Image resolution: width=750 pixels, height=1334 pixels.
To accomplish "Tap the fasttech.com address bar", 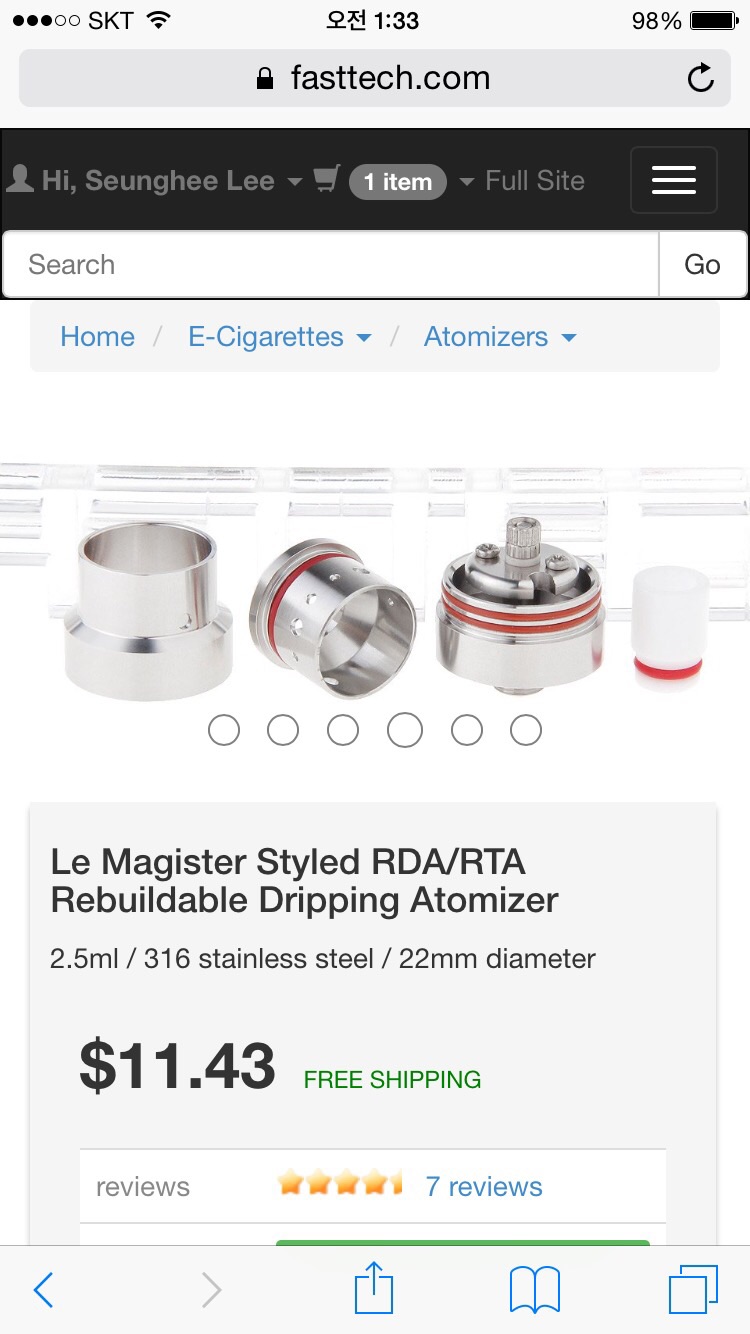I will point(374,78).
